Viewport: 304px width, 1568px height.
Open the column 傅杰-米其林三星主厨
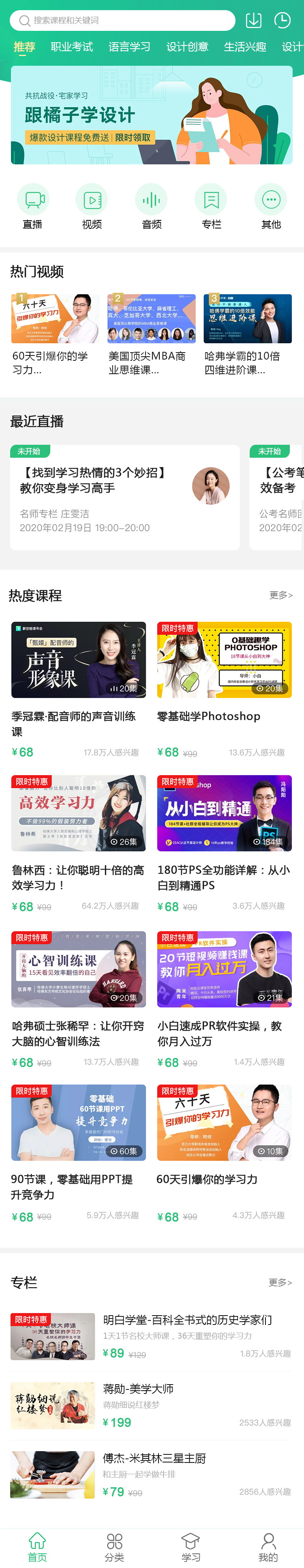152,1474
